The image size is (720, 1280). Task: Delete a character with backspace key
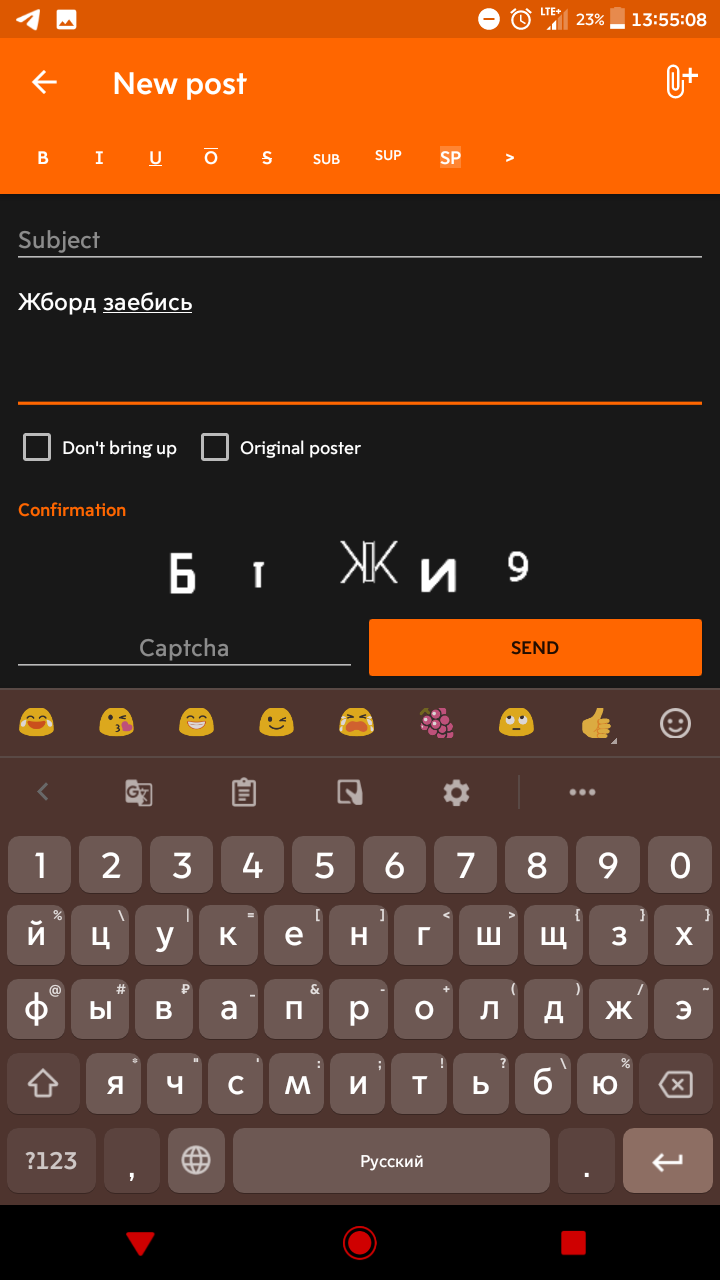coord(677,1083)
